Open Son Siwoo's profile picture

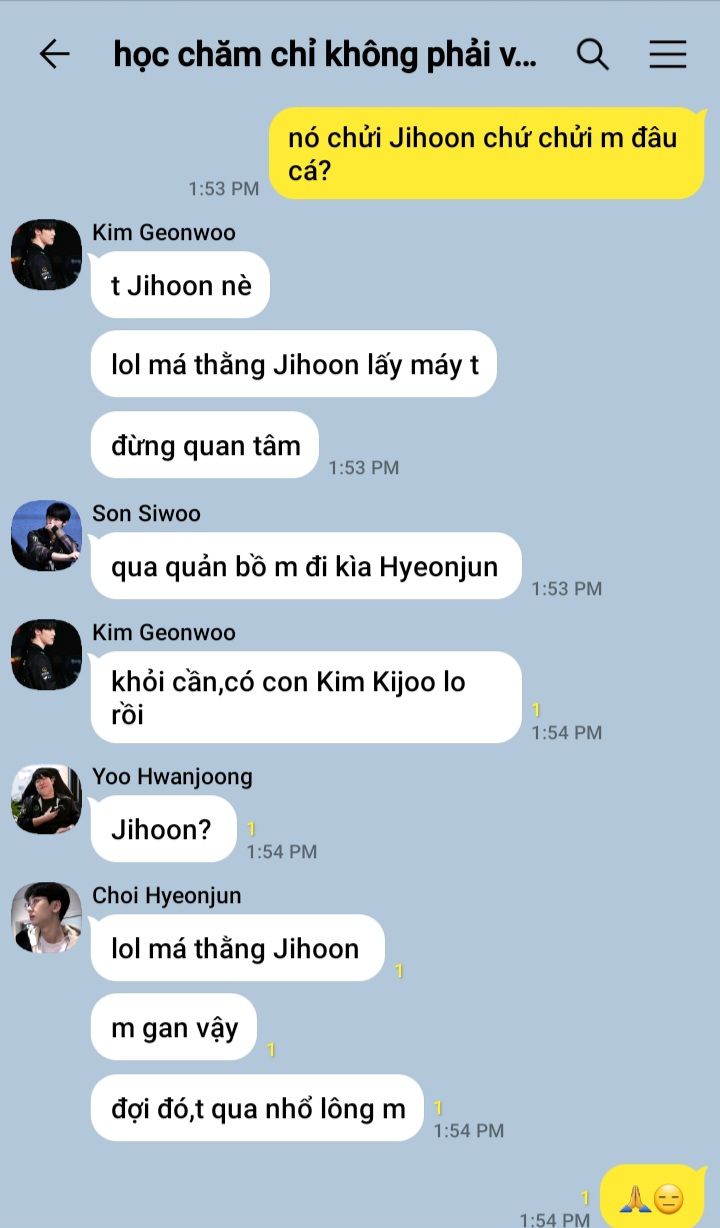click(46, 536)
